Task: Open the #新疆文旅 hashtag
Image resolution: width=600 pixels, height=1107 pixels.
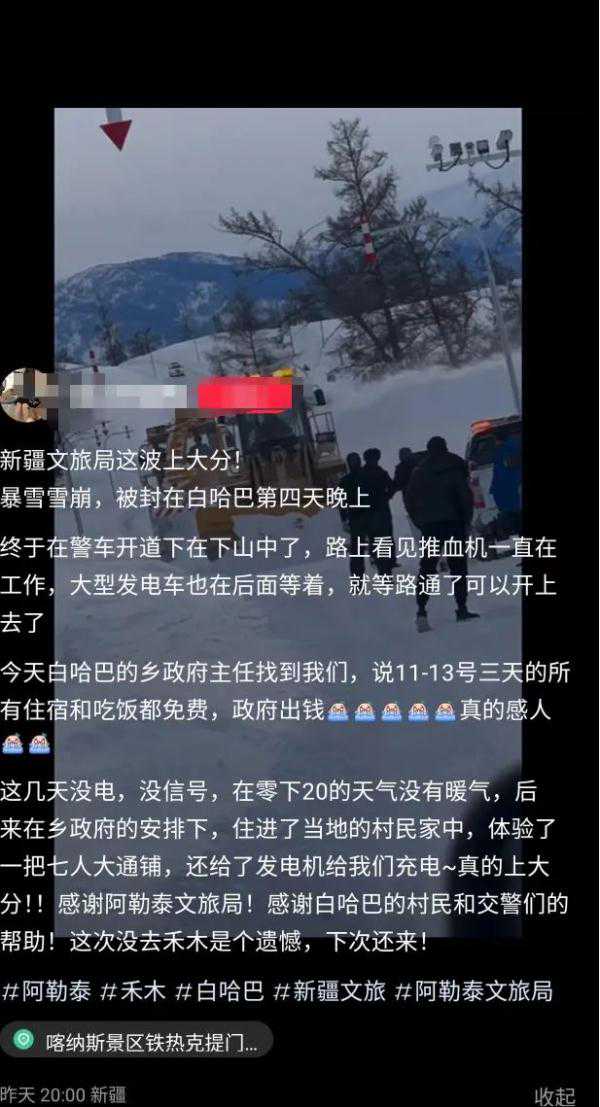Action: [x=329, y=992]
